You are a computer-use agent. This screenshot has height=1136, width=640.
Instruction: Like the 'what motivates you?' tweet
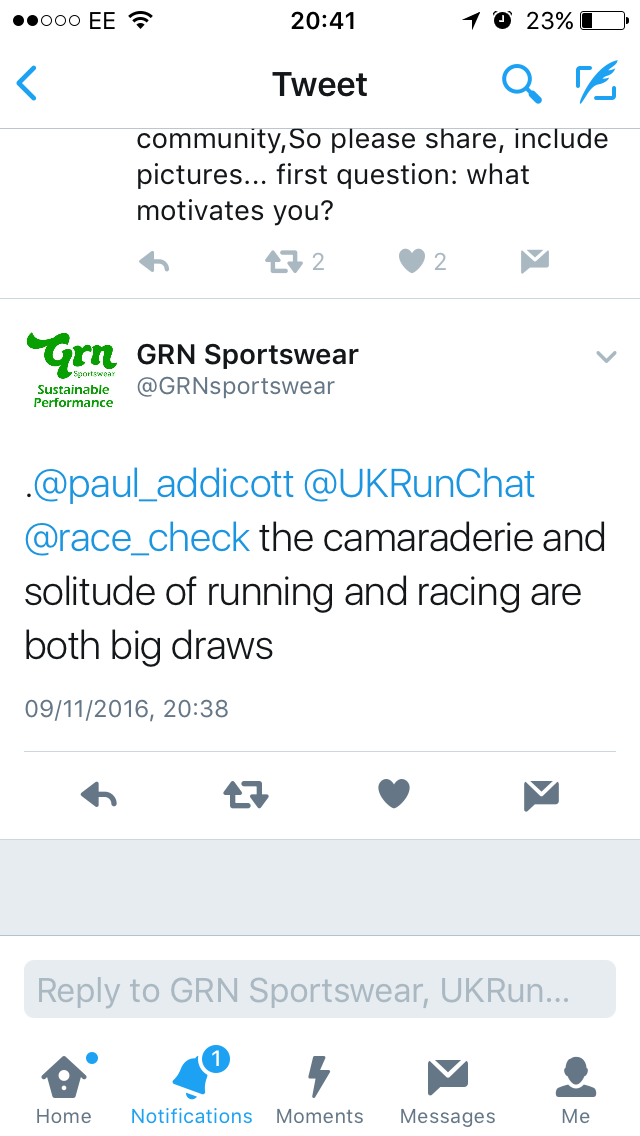(x=412, y=262)
